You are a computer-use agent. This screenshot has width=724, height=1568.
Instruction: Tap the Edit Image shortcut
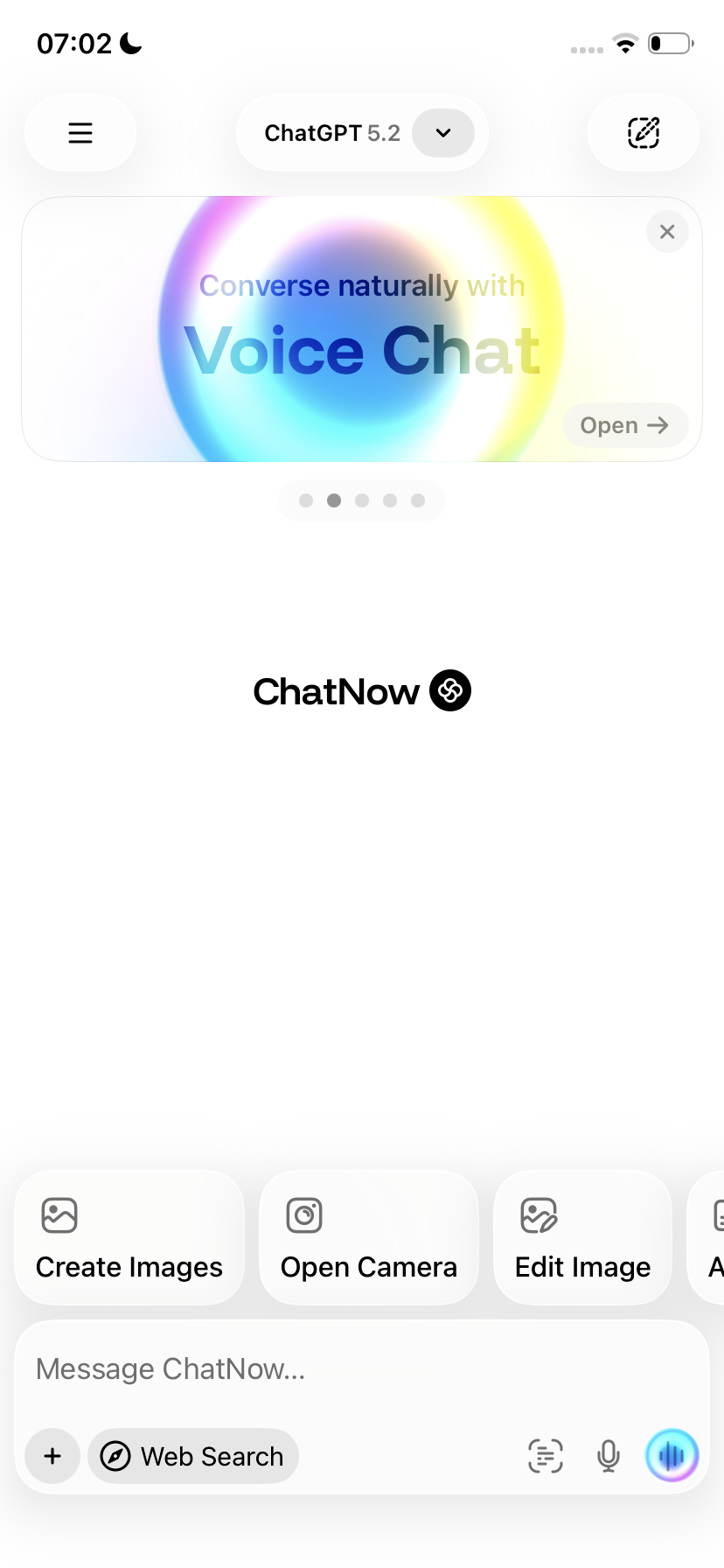[x=582, y=1237]
